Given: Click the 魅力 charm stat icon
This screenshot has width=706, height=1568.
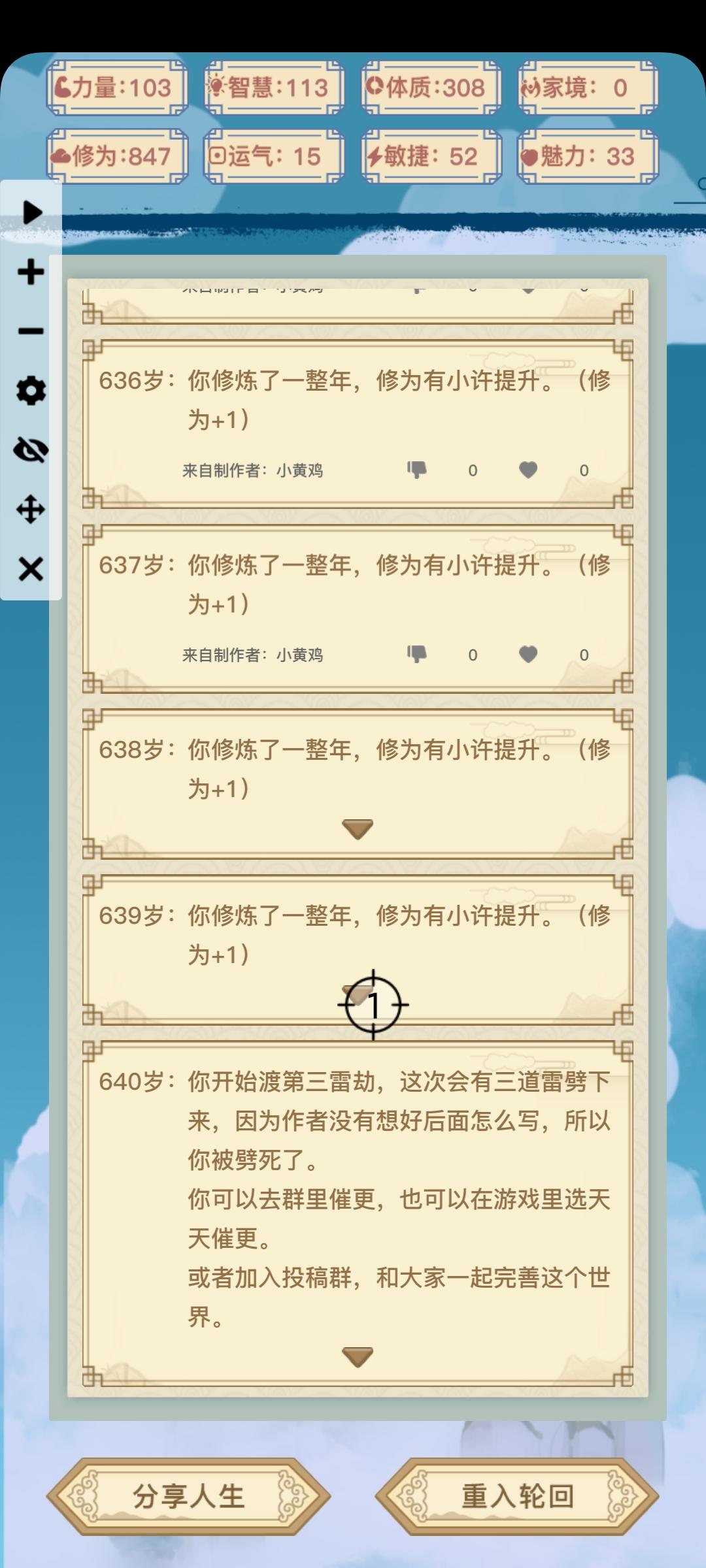Looking at the screenshot, I should (531, 156).
